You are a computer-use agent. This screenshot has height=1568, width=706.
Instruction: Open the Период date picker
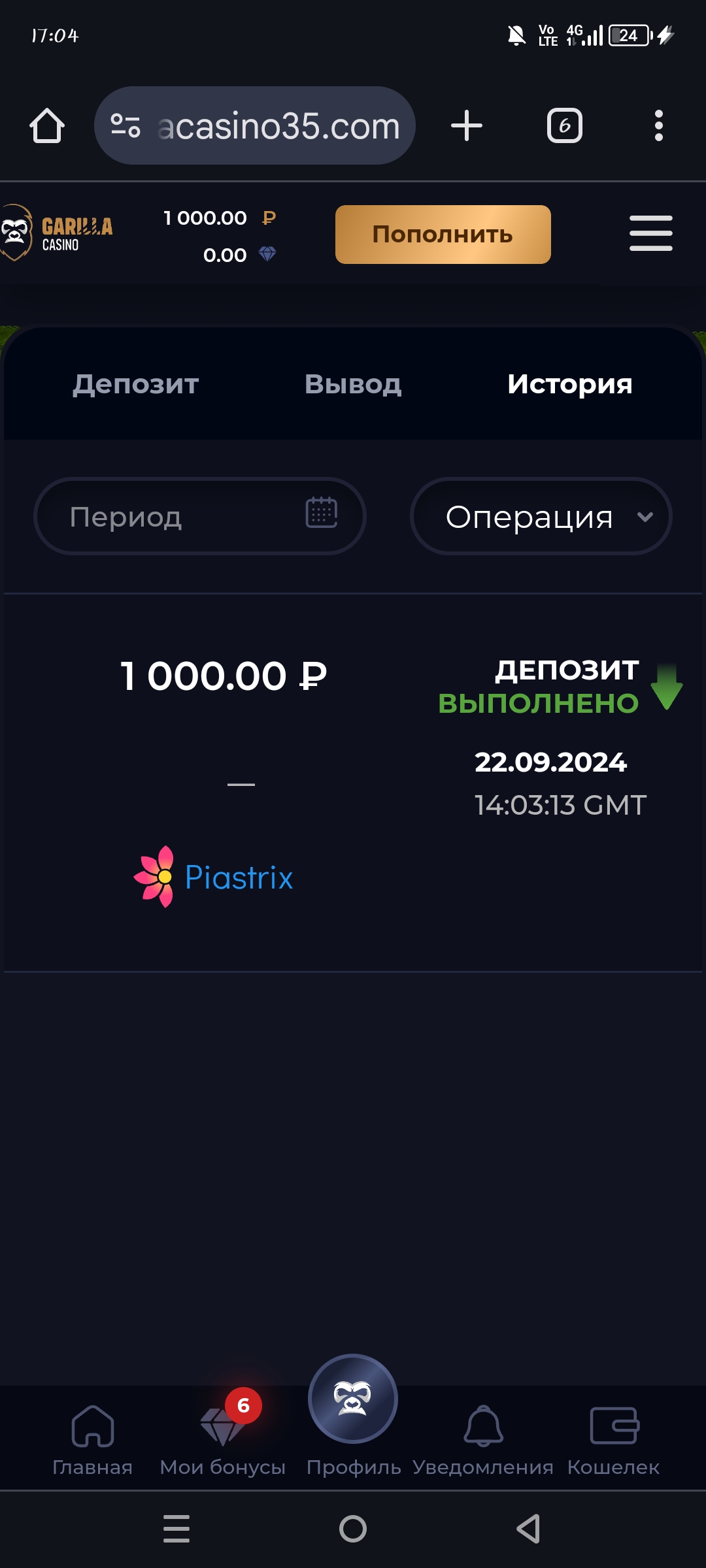[x=200, y=516]
